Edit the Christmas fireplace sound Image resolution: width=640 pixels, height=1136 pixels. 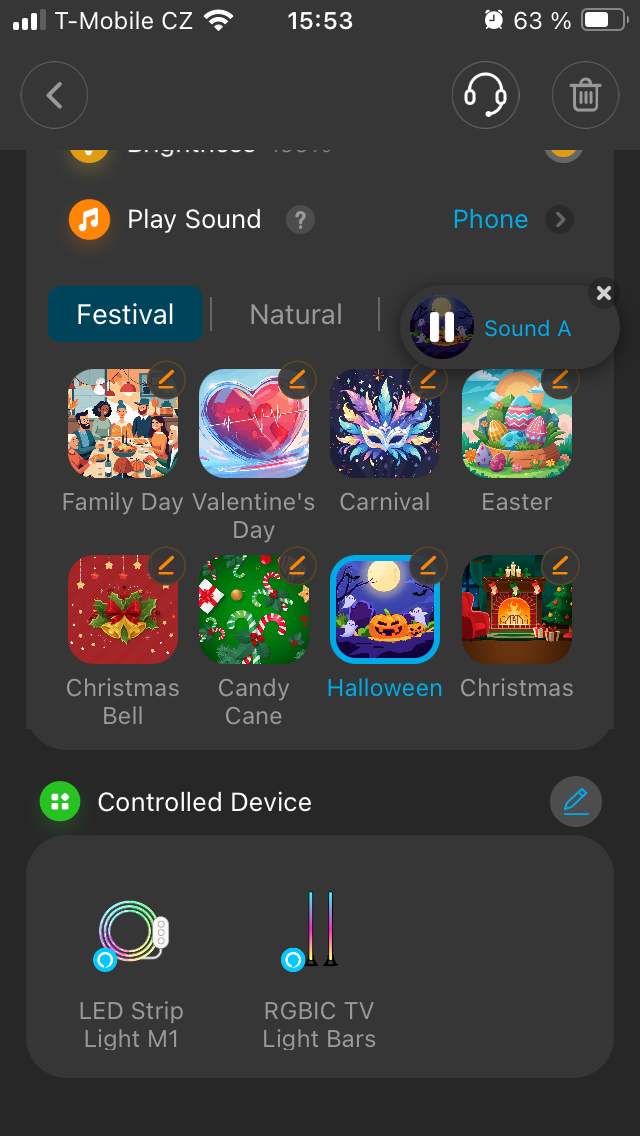559,566
